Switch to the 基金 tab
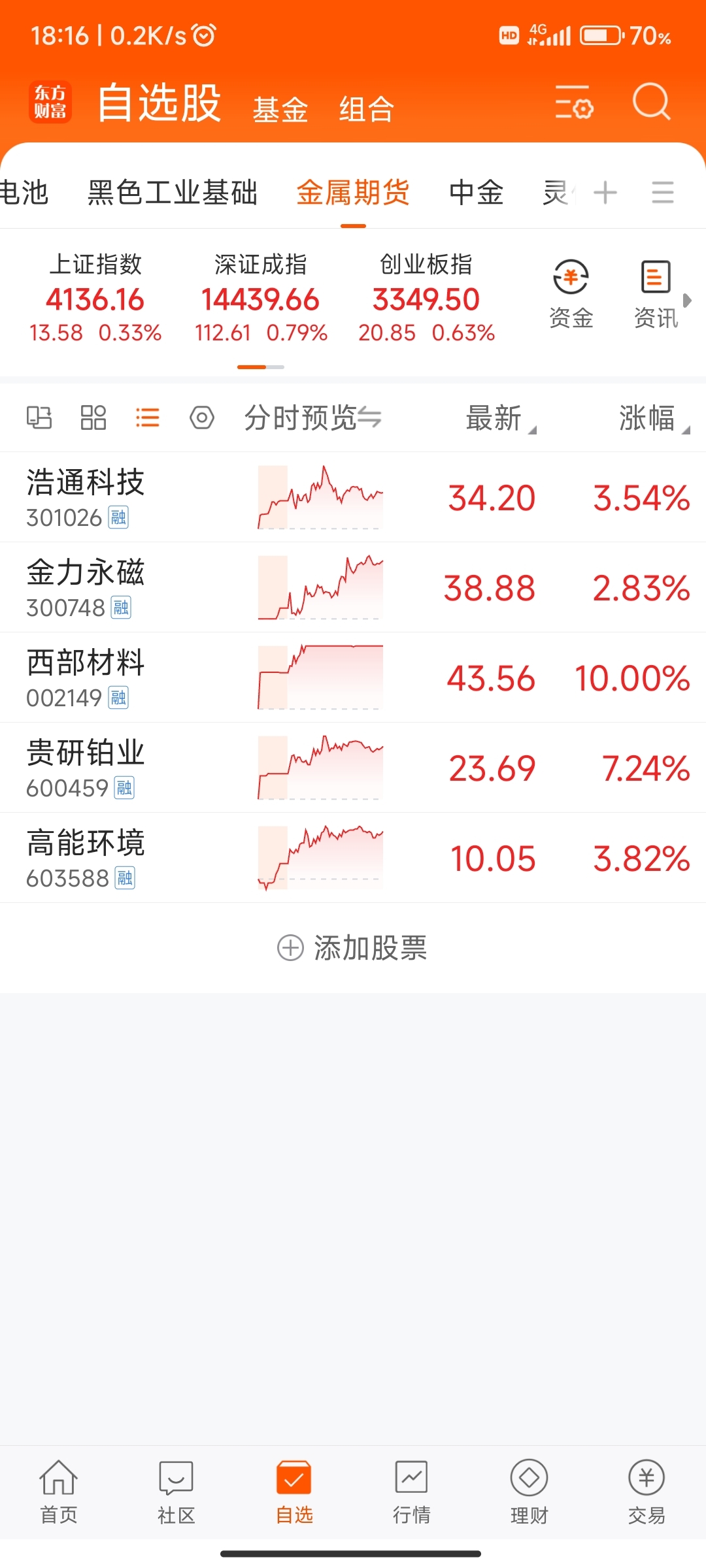706x1568 pixels. (x=280, y=109)
